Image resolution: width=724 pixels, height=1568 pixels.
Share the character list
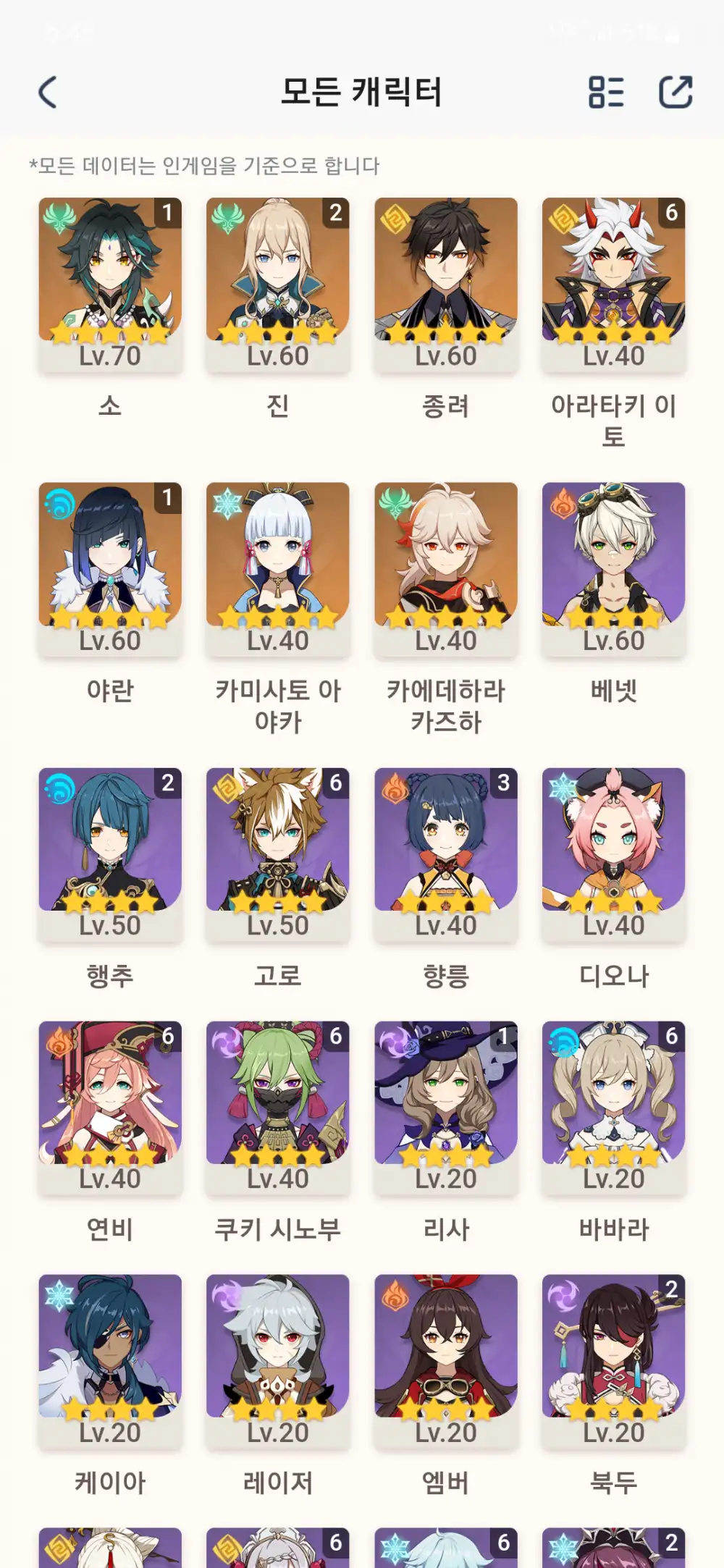click(675, 93)
